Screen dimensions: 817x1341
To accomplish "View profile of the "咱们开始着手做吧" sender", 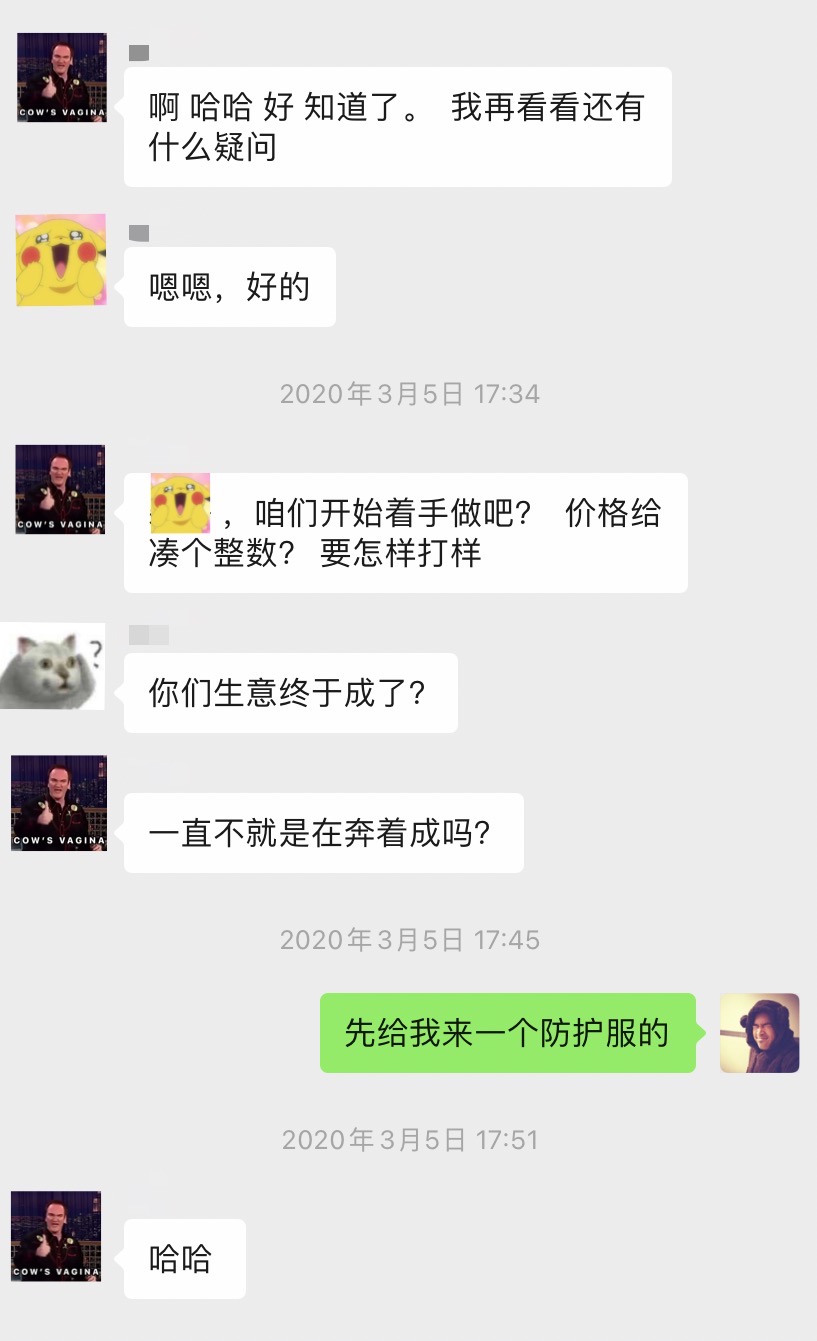I will 61,489.
